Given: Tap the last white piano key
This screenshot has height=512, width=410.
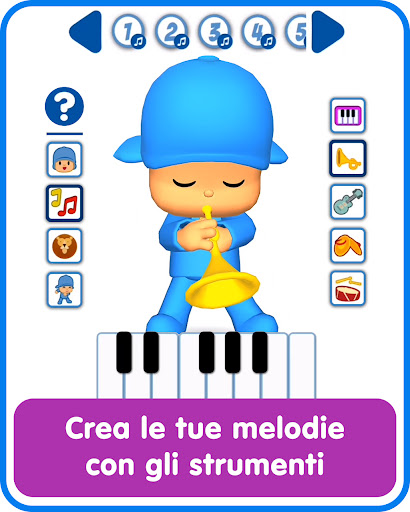Looking at the screenshot, I should point(302,366).
